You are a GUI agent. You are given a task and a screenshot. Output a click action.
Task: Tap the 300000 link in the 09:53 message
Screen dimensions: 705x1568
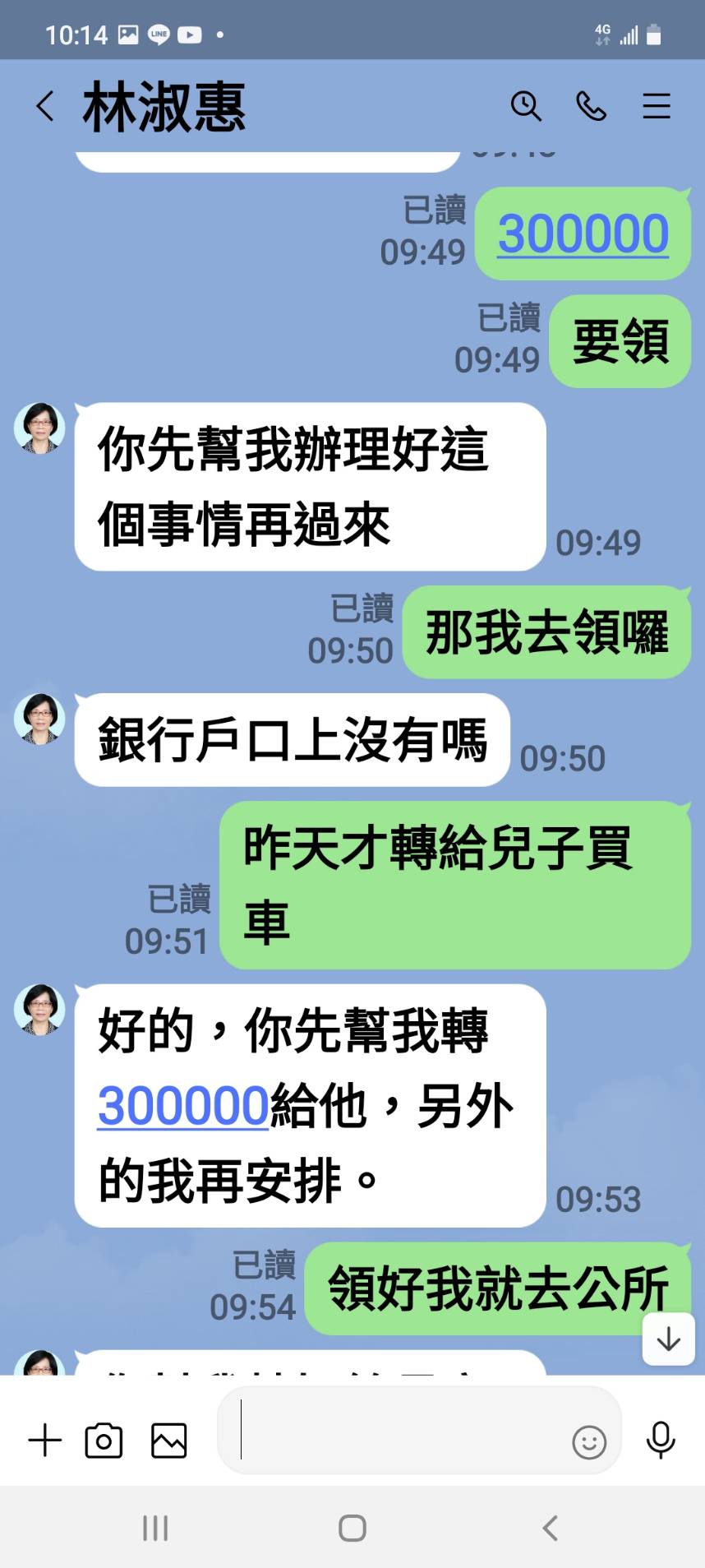183,1106
